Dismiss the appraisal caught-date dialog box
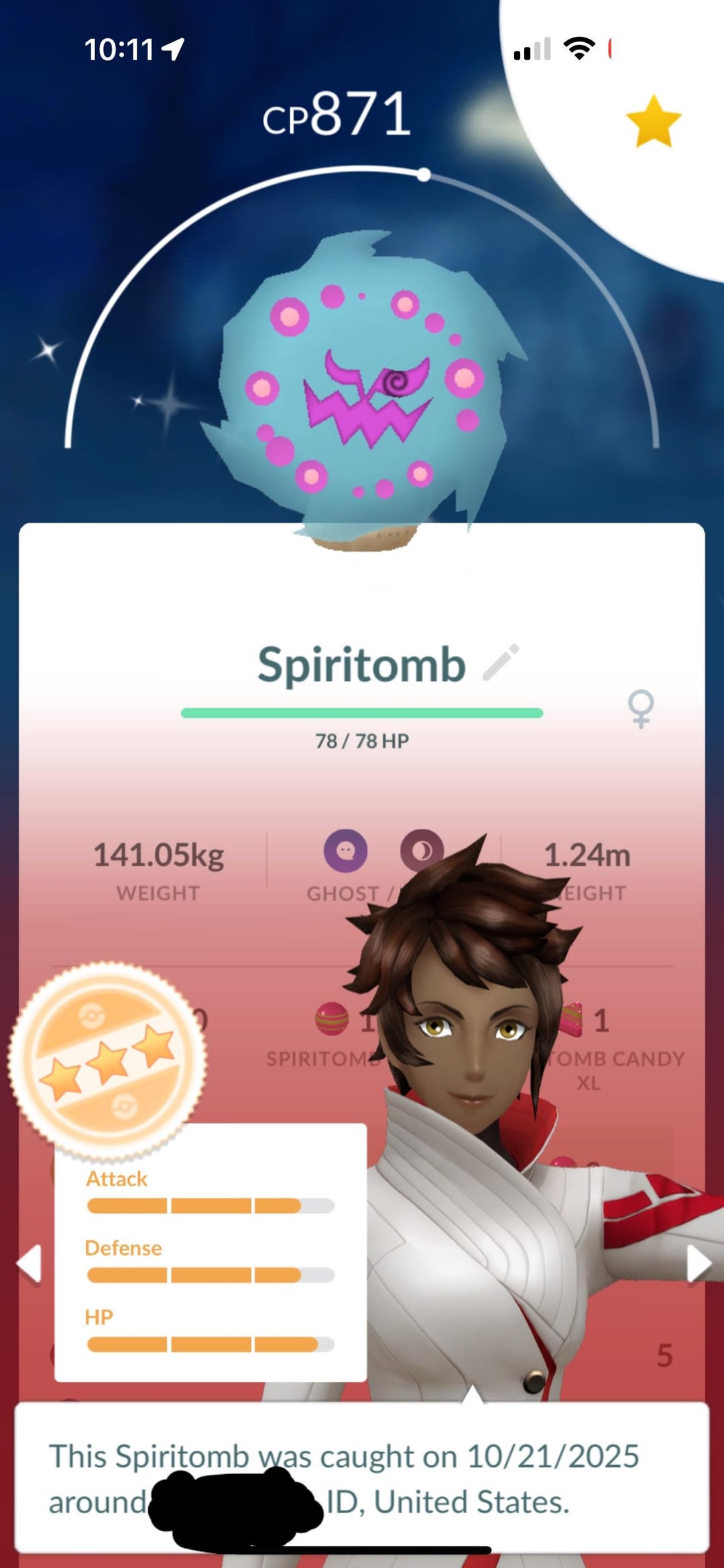The image size is (724, 1568). 362,1477
